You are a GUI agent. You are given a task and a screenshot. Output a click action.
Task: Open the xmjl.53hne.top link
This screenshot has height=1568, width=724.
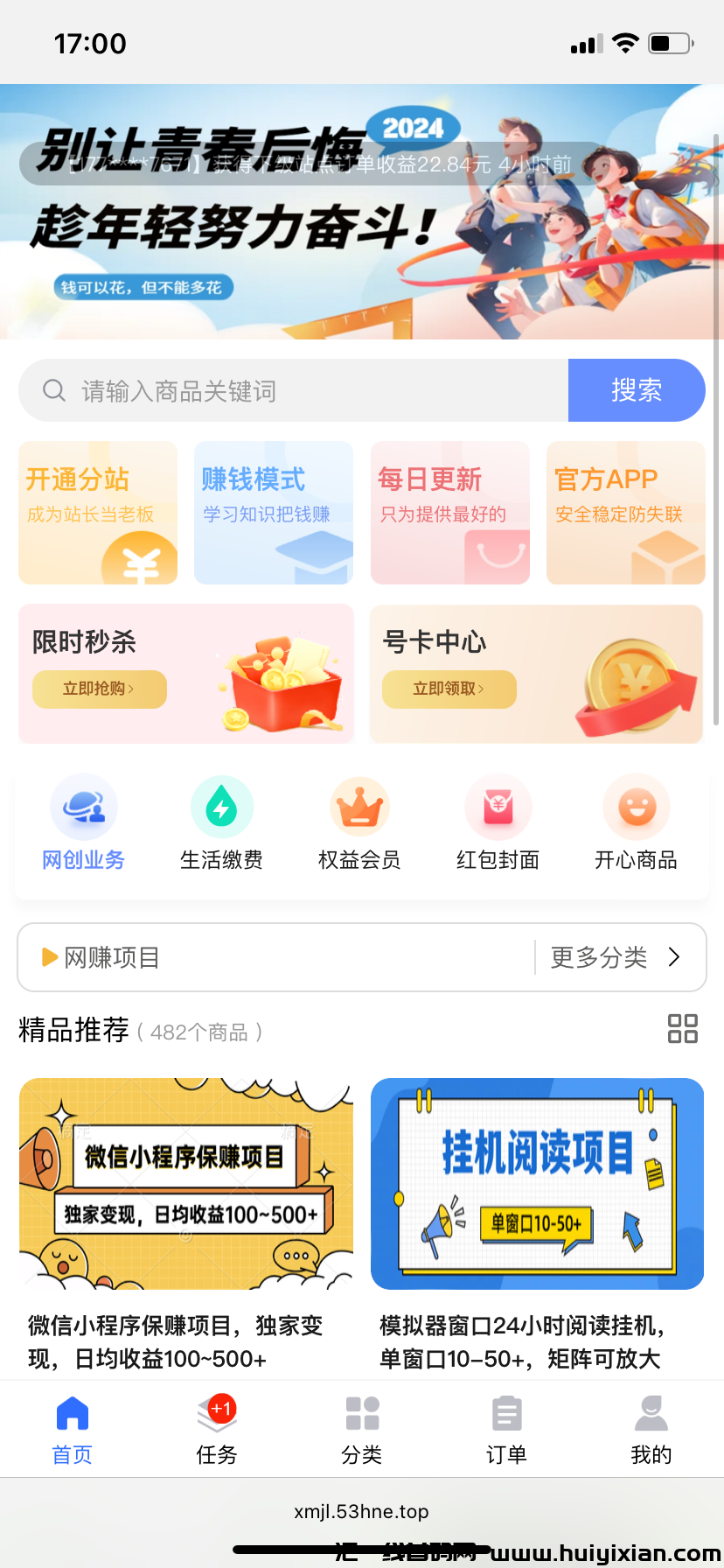(x=361, y=1511)
